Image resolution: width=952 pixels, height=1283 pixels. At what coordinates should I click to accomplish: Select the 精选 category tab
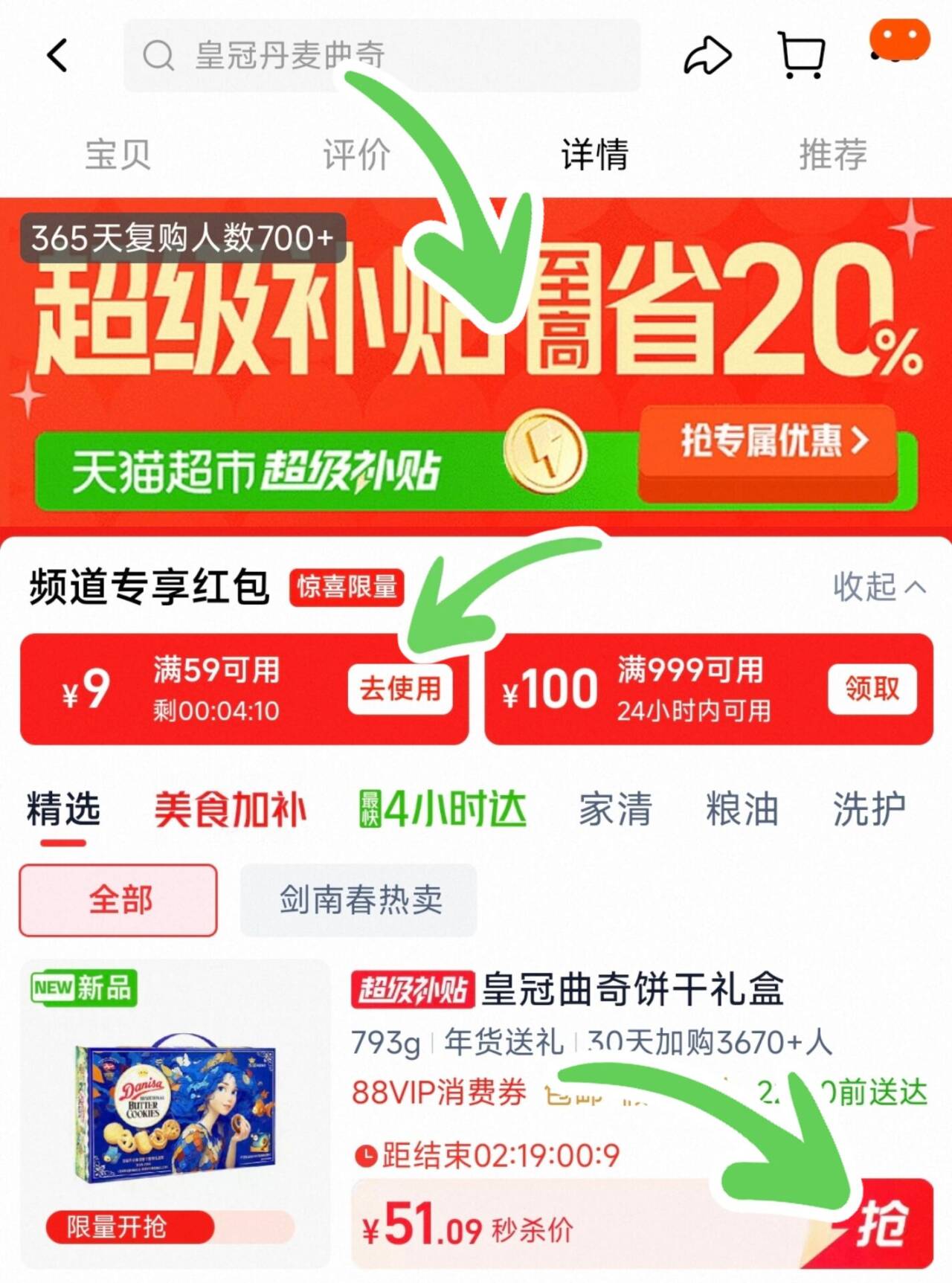[63, 809]
